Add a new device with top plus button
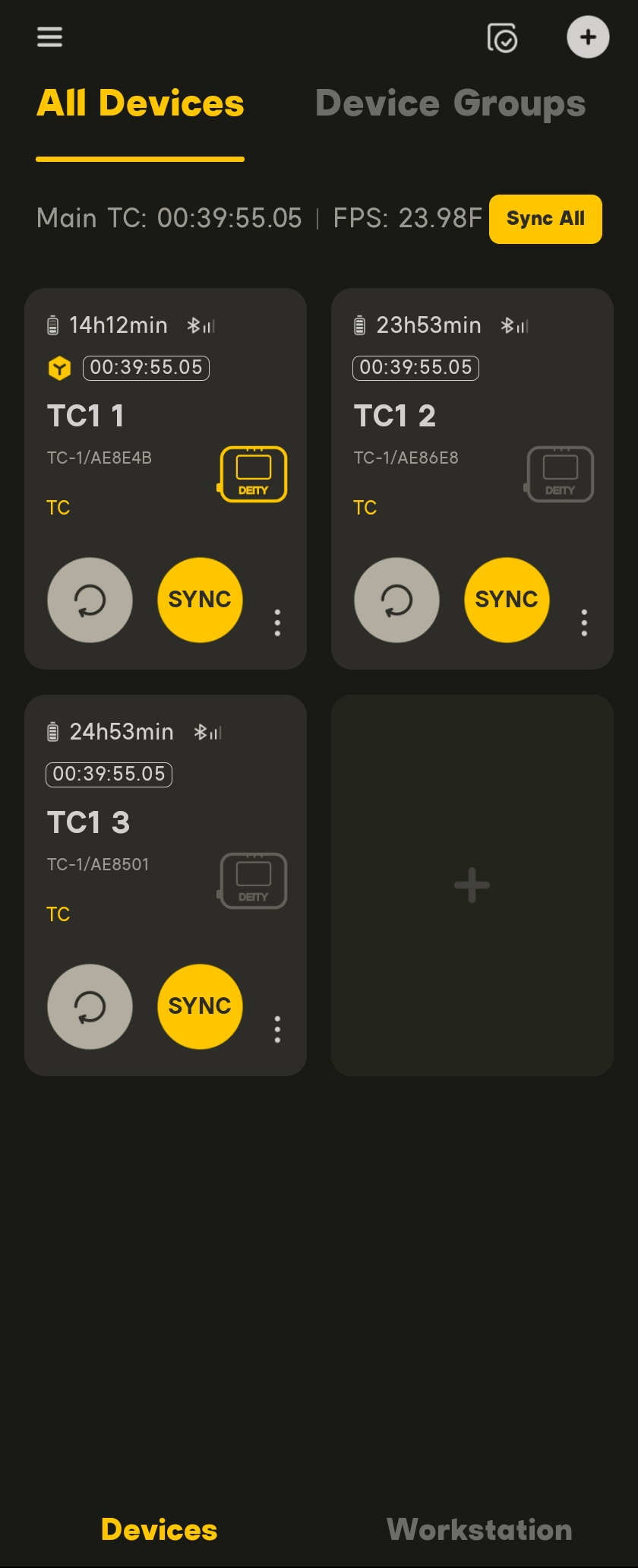 [588, 37]
